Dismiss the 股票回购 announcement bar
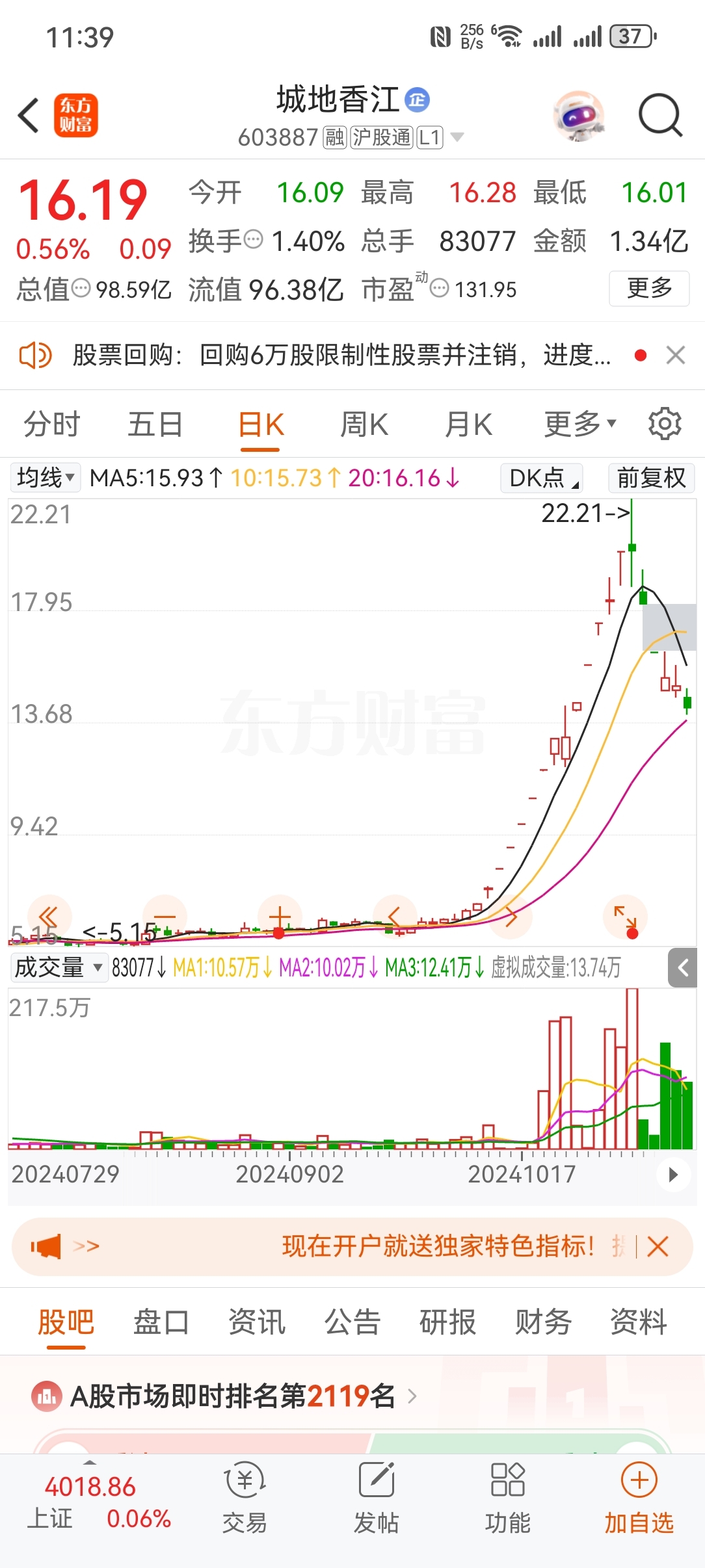 tap(676, 356)
